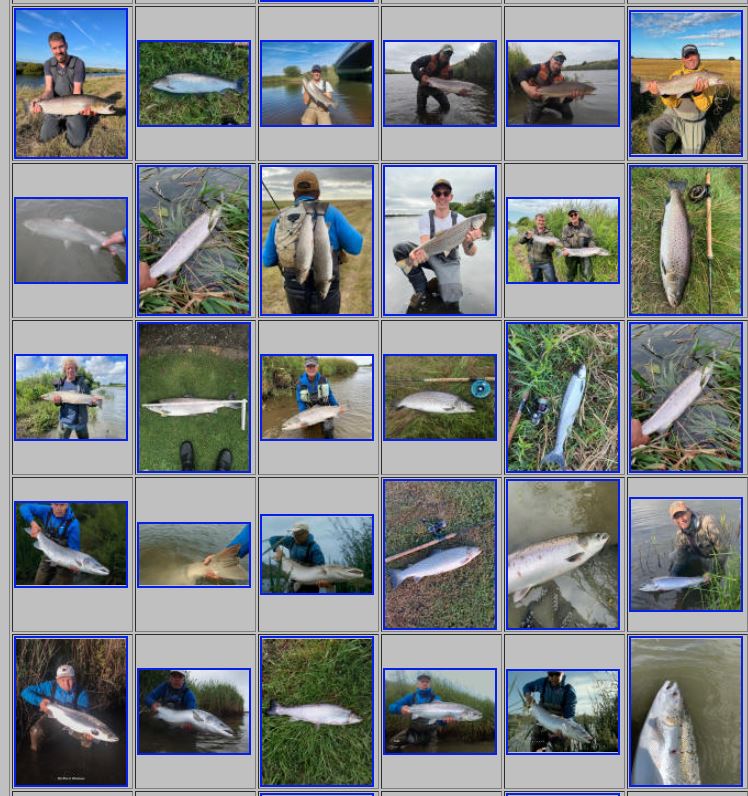This screenshot has height=796, width=748.
Task: Open the close-up of fish head in brown water
Action: click(x=685, y=711)
